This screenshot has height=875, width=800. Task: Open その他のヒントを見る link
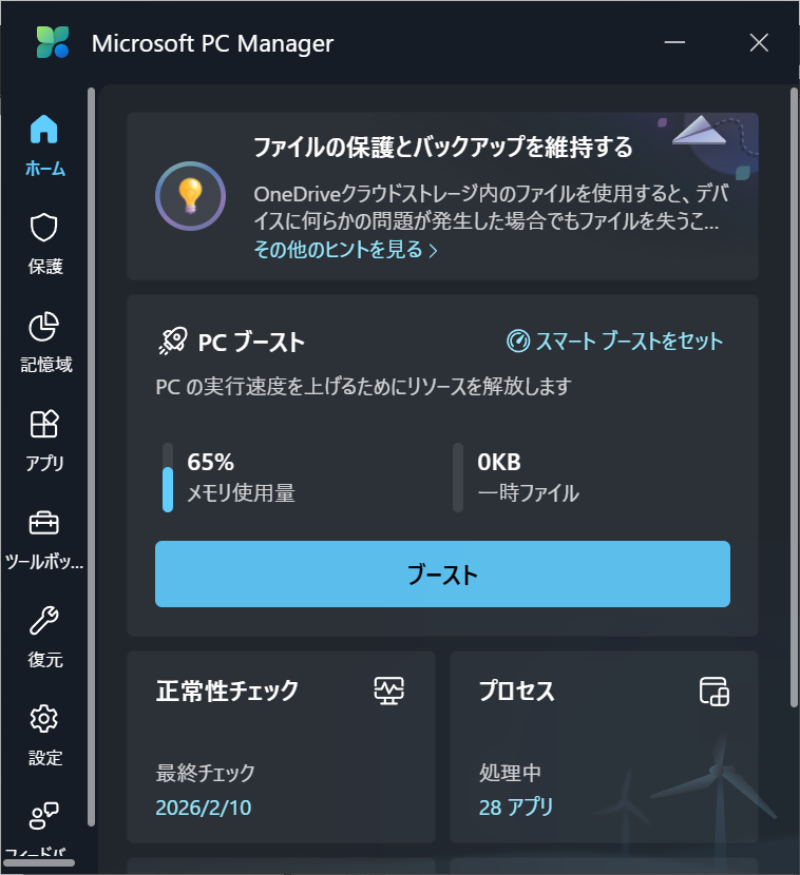[x=345, y=250]
